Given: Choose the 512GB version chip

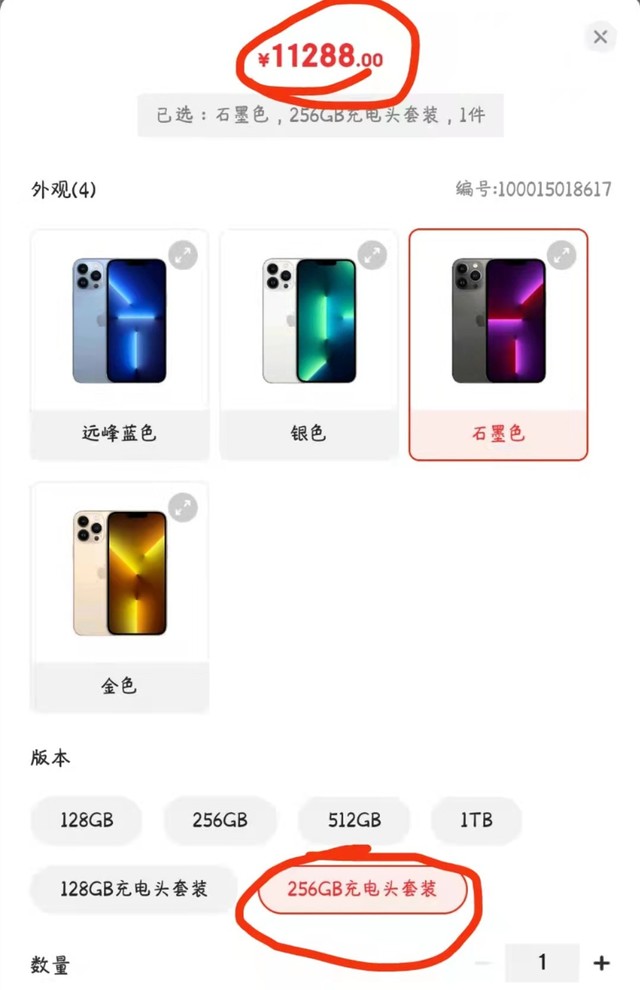Looking at the screenshot, I should pyautogui.click(x=355, y=821).
